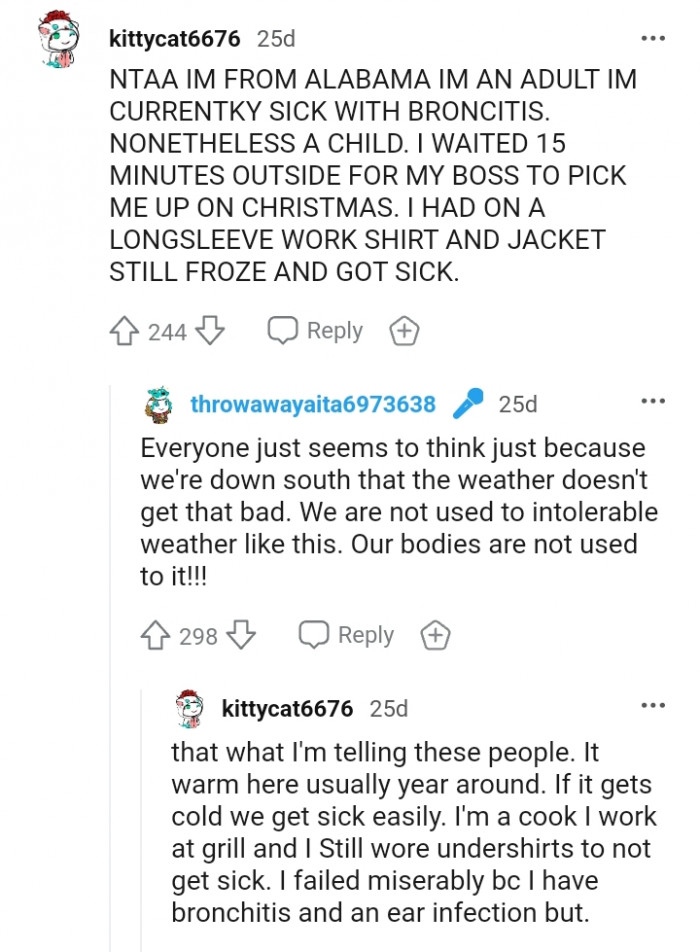This screenshot has height=952, width=700.
Task: View kittycat6676's profile from the NTAA comment
Action: 174,39
